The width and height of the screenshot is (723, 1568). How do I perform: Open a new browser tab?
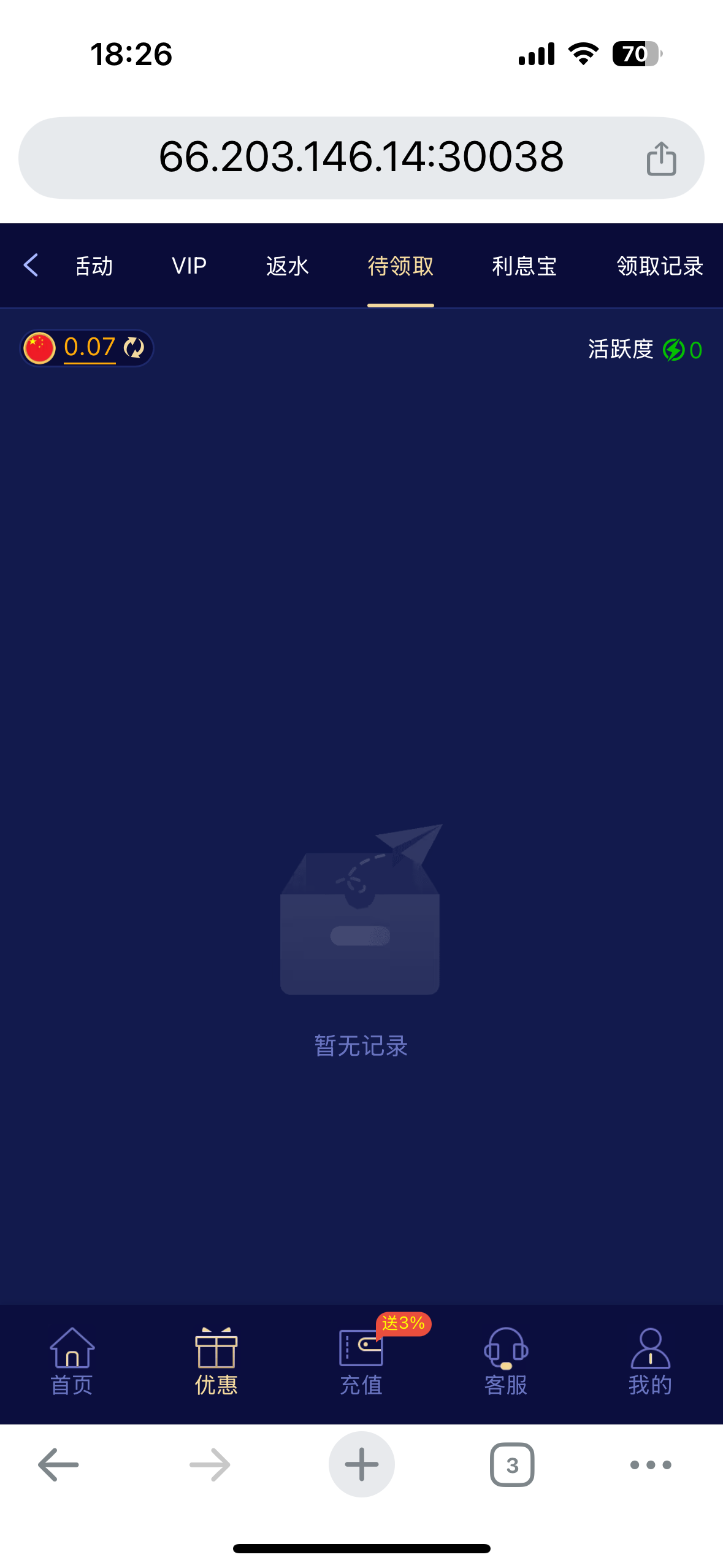[x=361, y=1465]
